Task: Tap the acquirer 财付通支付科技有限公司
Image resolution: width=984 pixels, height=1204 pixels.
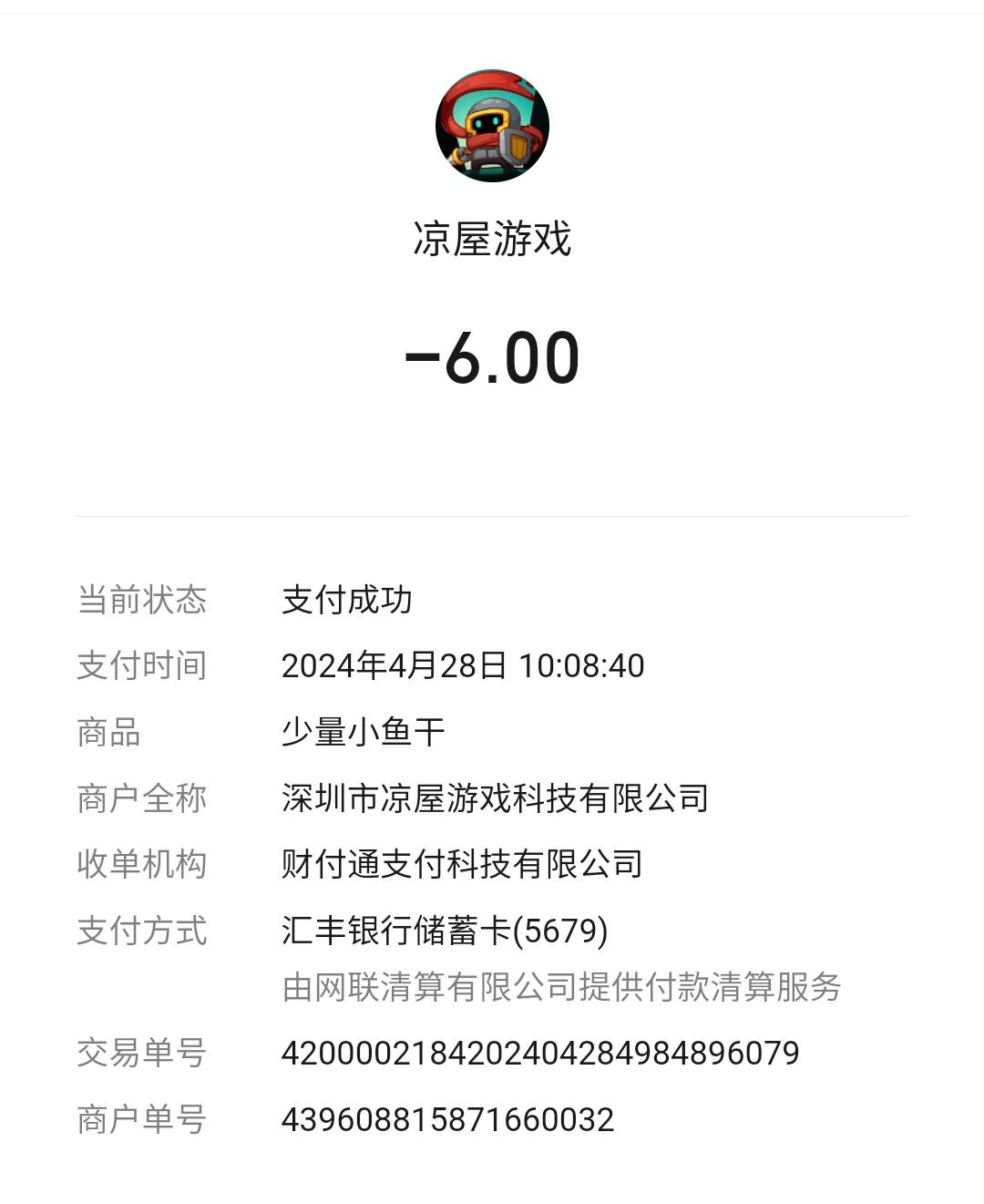Action: tap(460, 865)
